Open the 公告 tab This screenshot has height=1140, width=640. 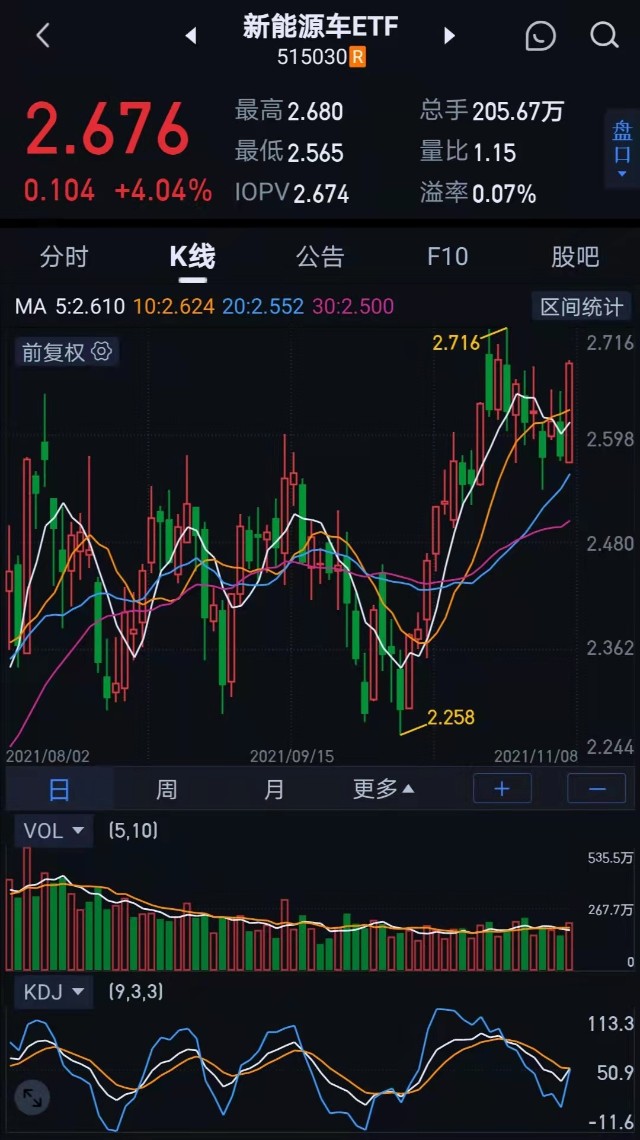[x=320, y=257]
